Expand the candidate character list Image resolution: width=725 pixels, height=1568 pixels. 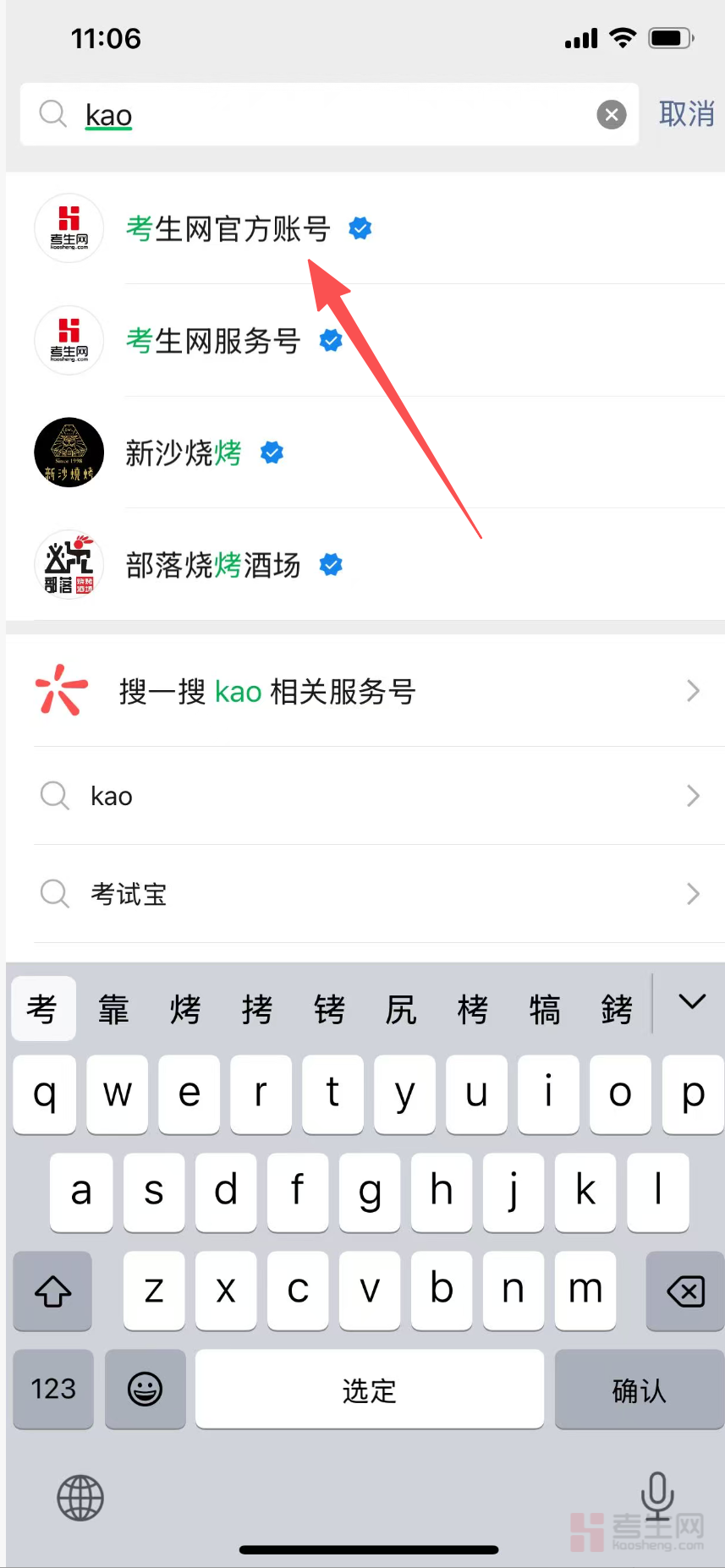coord(691,1003)
